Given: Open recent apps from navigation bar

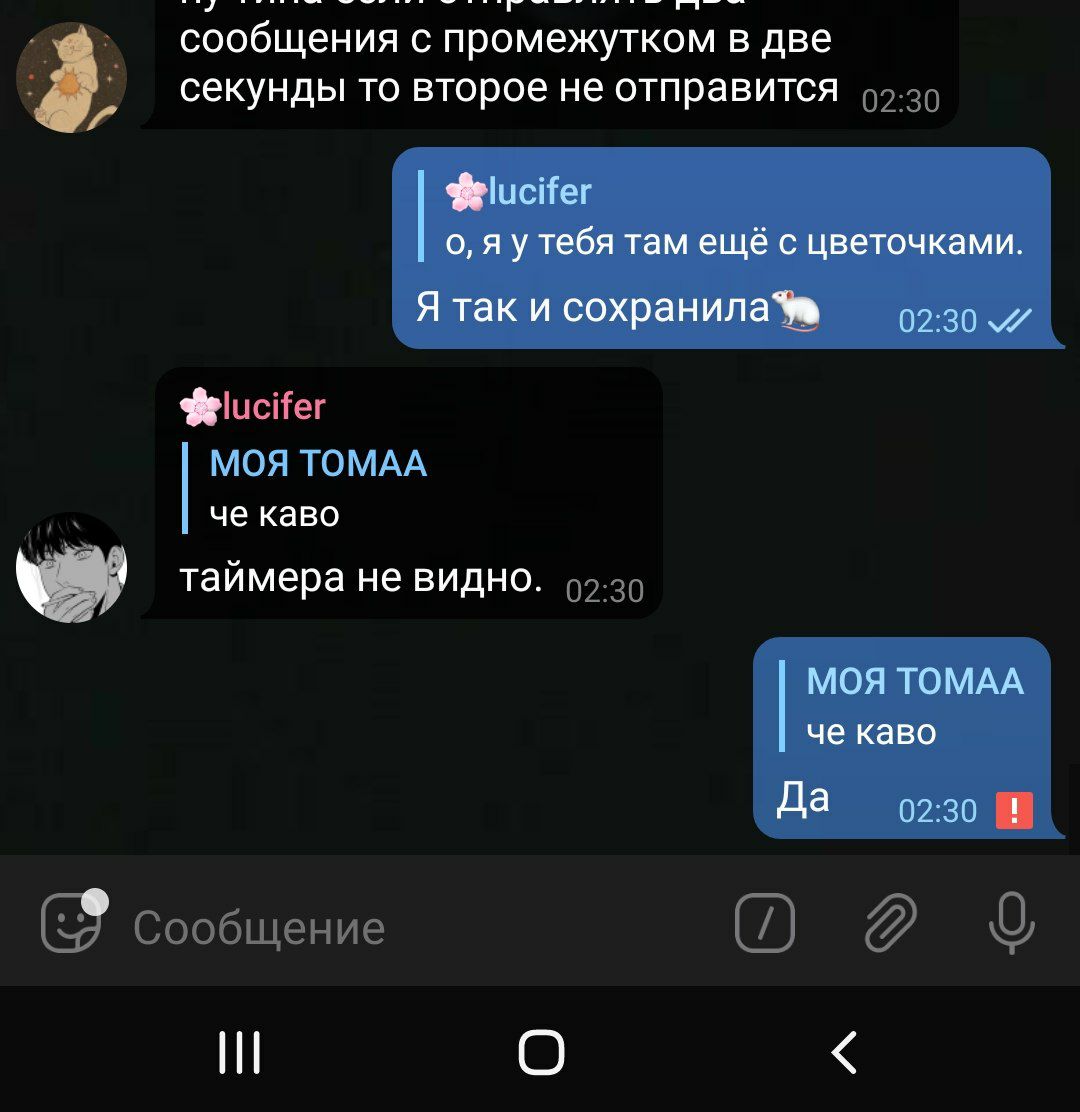Looking at the screenshot, I should click(239, 1052).
